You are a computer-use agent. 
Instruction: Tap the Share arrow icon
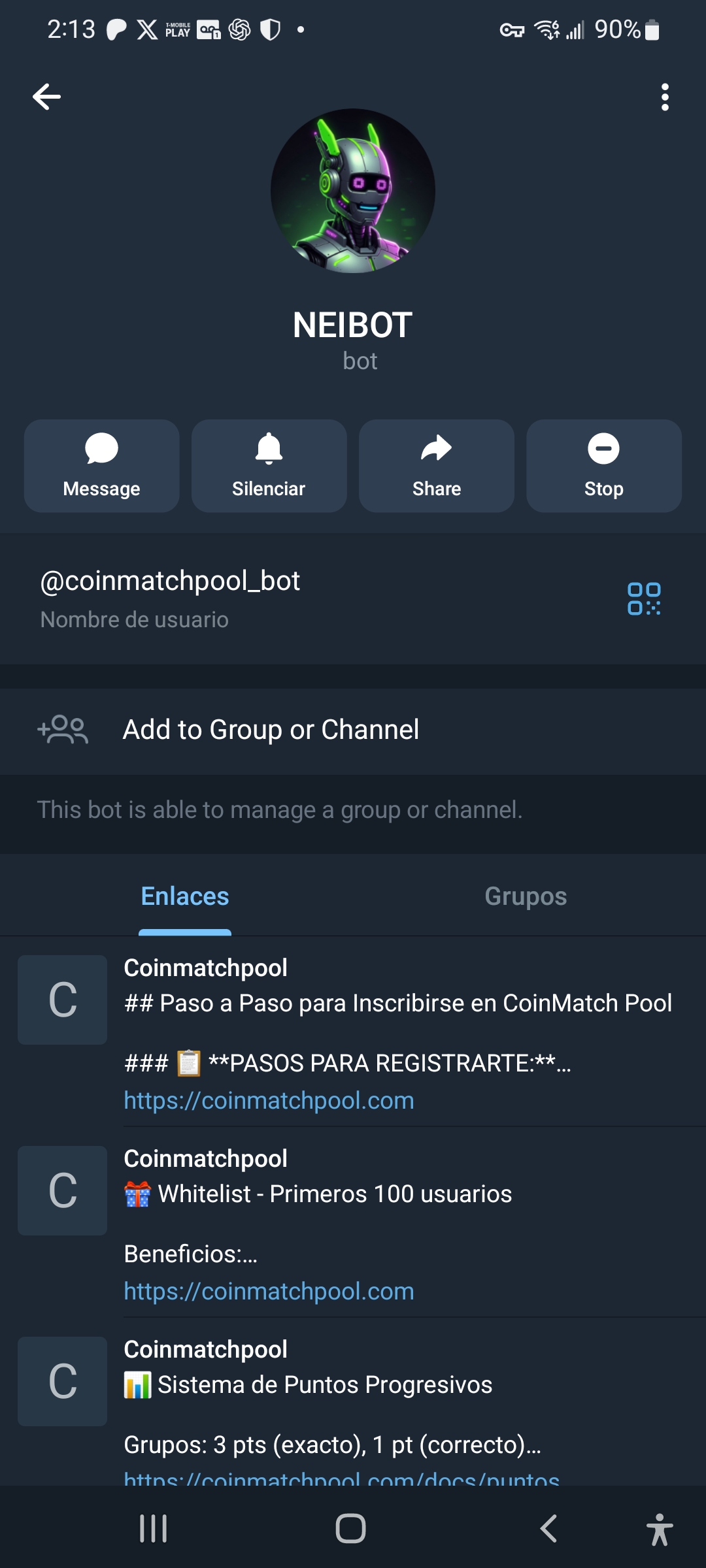pyautogui.click(x=436, y=449)
